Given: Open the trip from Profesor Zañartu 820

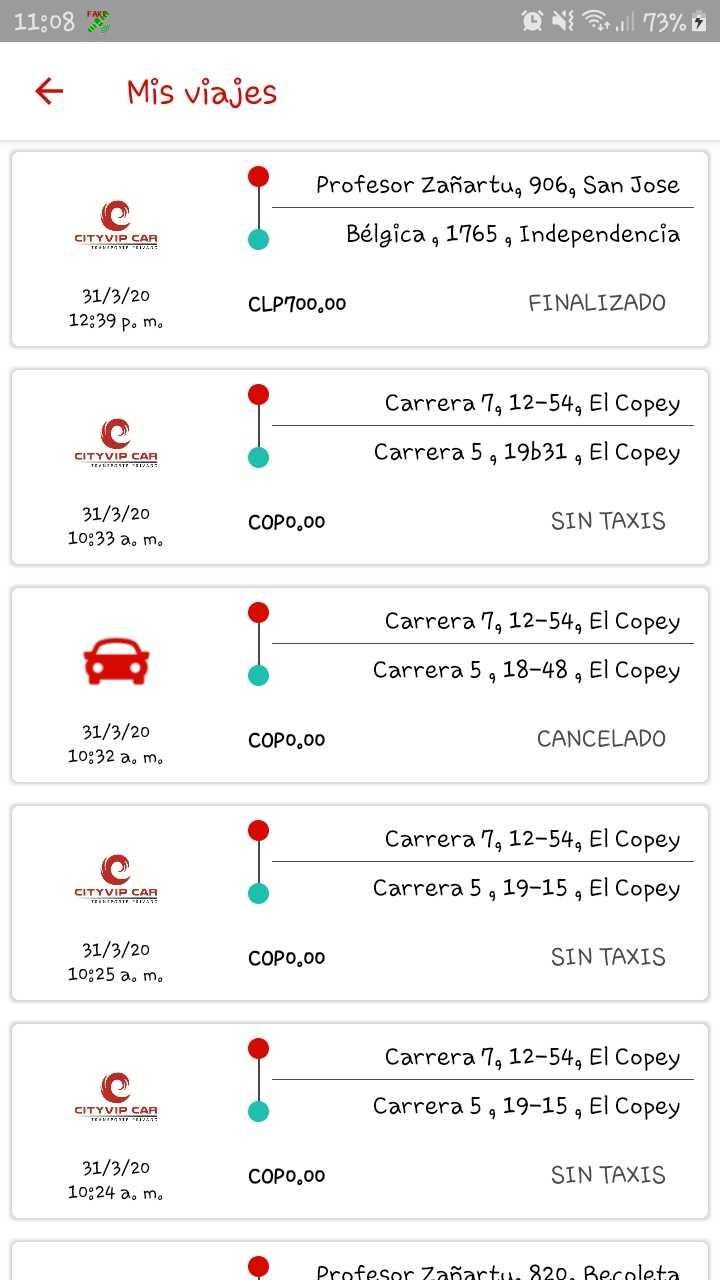Looking at the screenshot, I should coord(360,1261).
